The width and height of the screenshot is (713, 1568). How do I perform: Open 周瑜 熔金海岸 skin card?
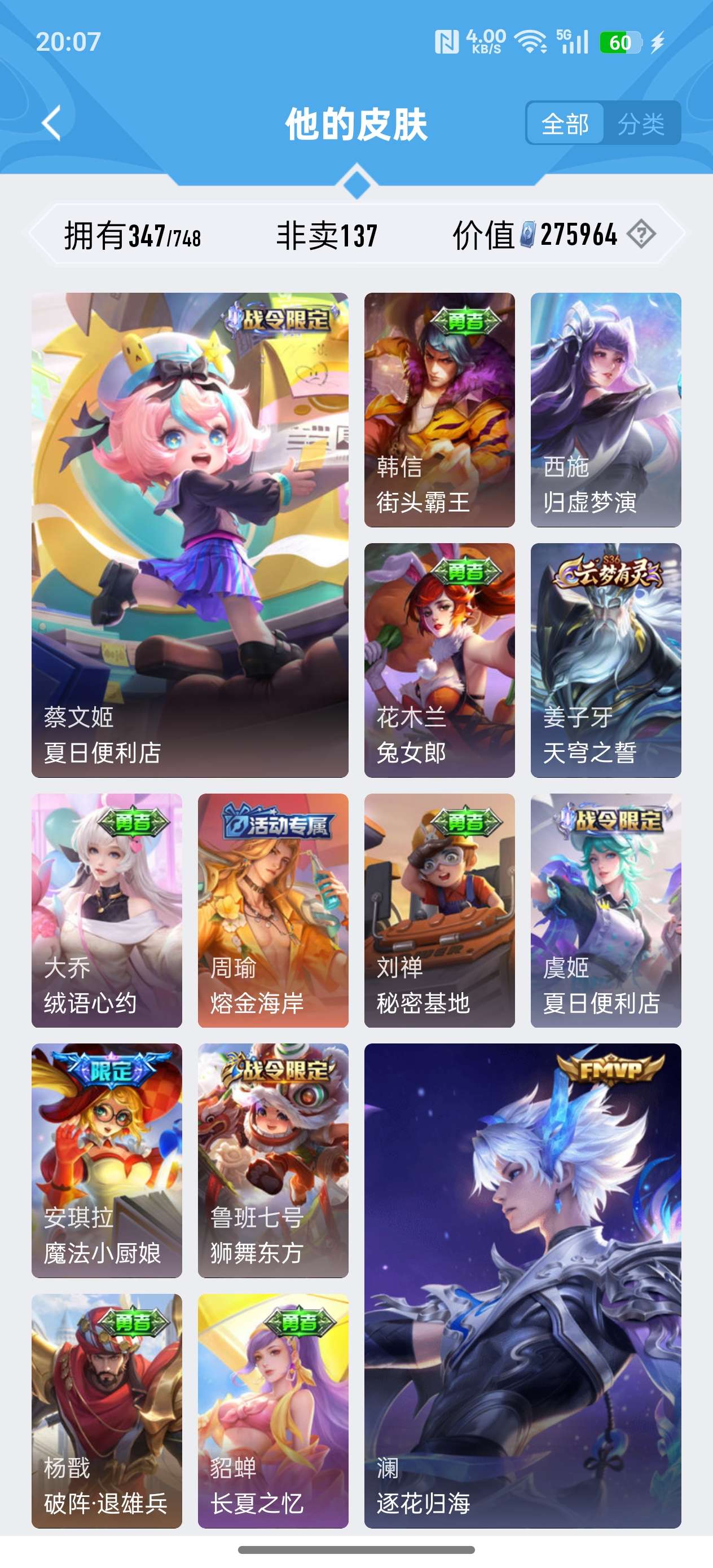point(273,910)
